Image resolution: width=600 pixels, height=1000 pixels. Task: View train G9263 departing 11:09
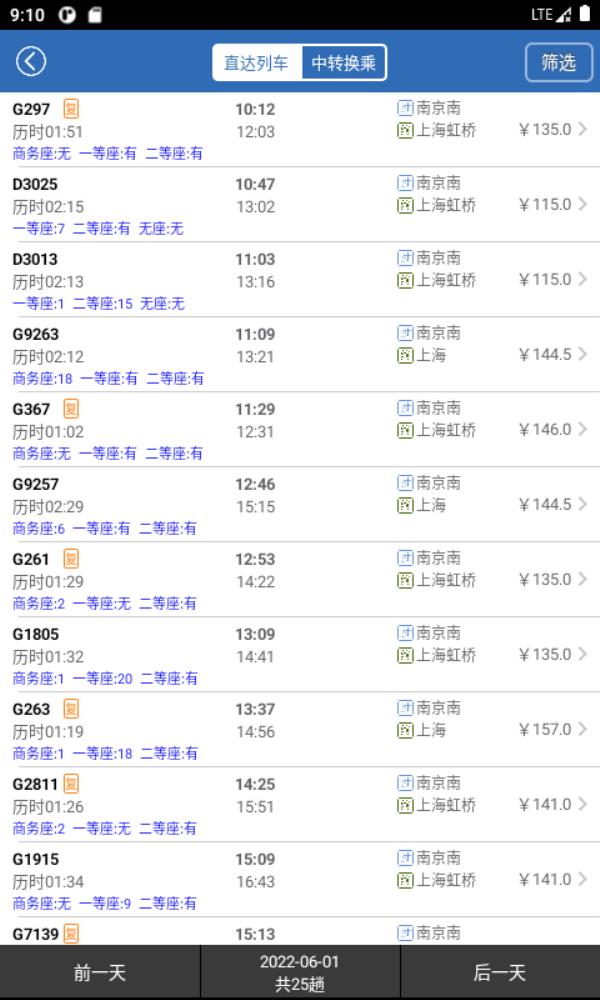pos(300,355)
